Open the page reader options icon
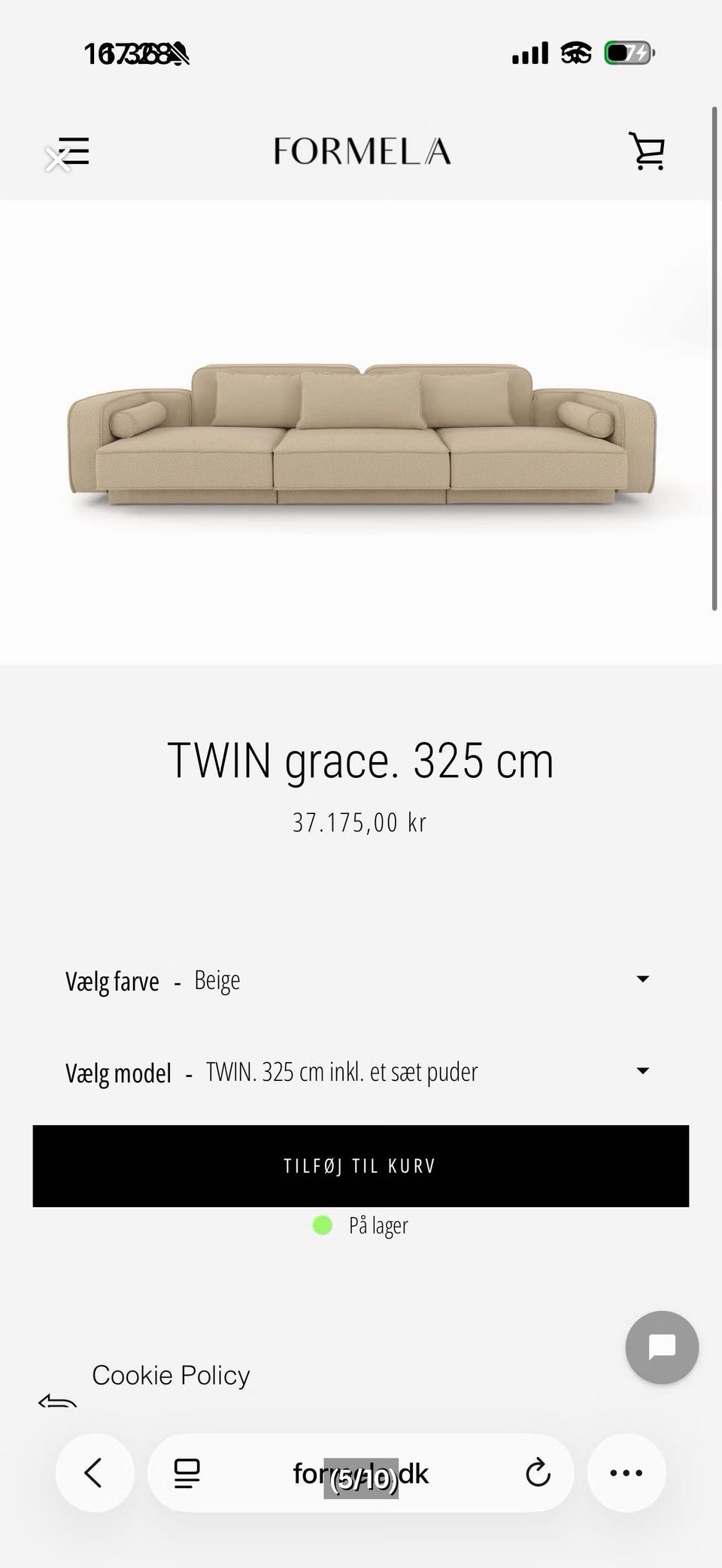 [x=187, y=1473]
